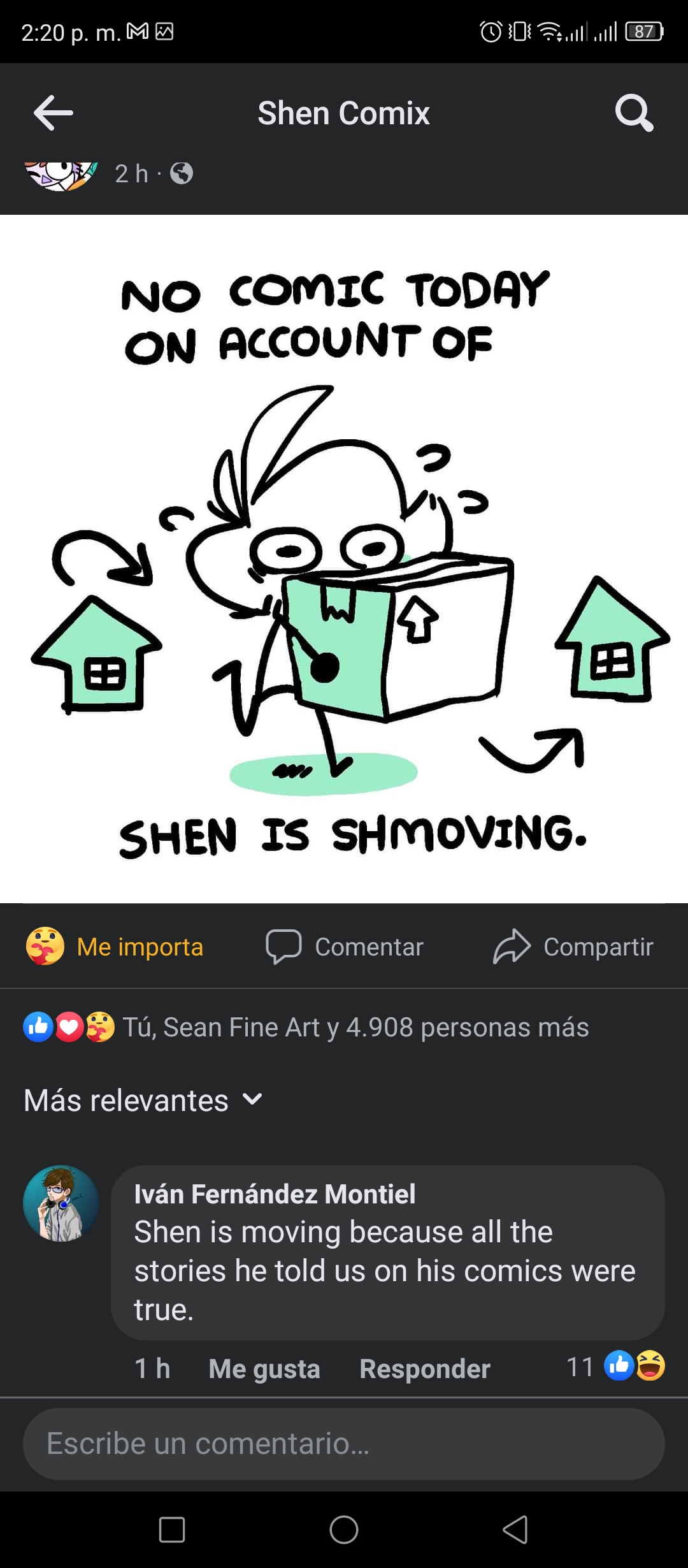Open search in Shen Comix page
Screen dimensions: 688x1568
pyautogui.click(x=634, y=113)
